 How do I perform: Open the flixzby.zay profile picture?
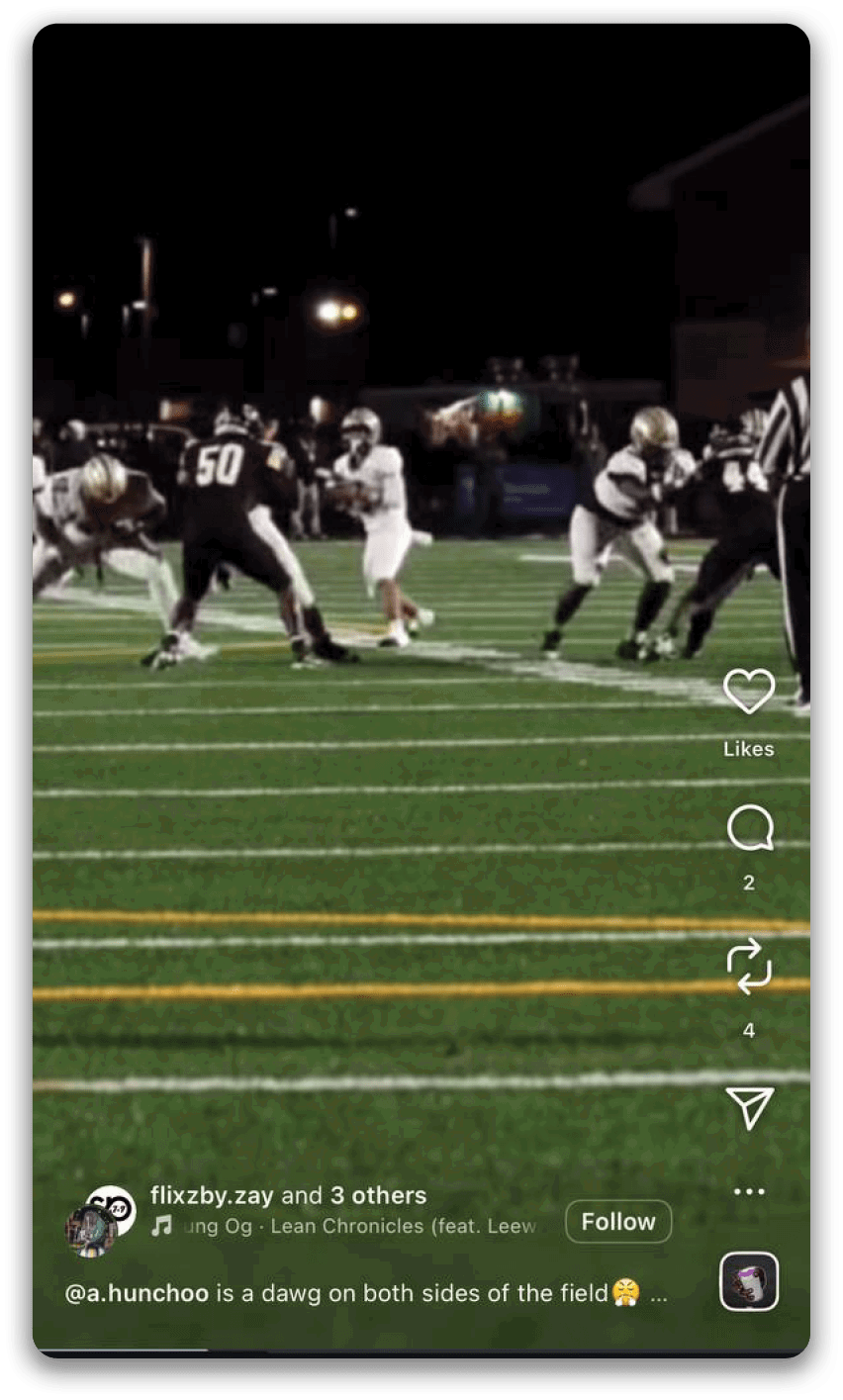click(x=100, y=1222)
